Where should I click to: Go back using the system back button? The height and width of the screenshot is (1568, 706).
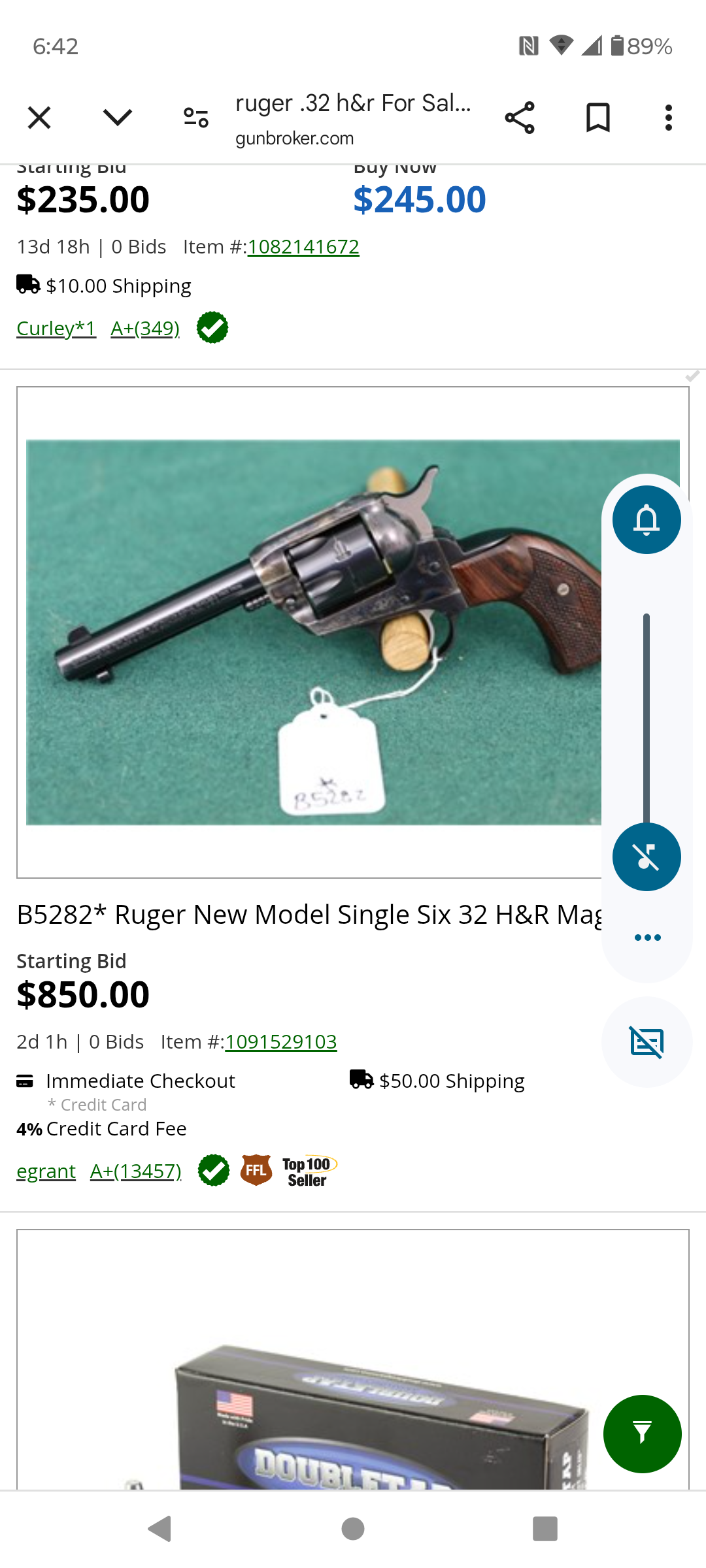[160, 1529]
